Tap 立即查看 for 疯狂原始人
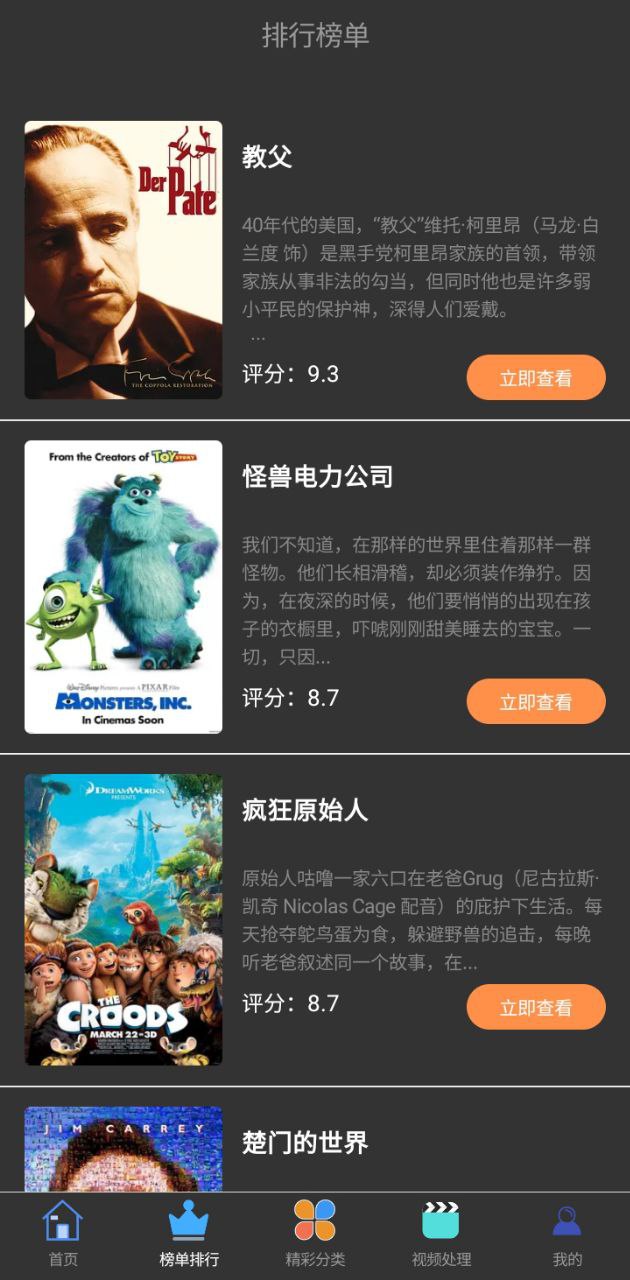 (x=536, y=1007)
